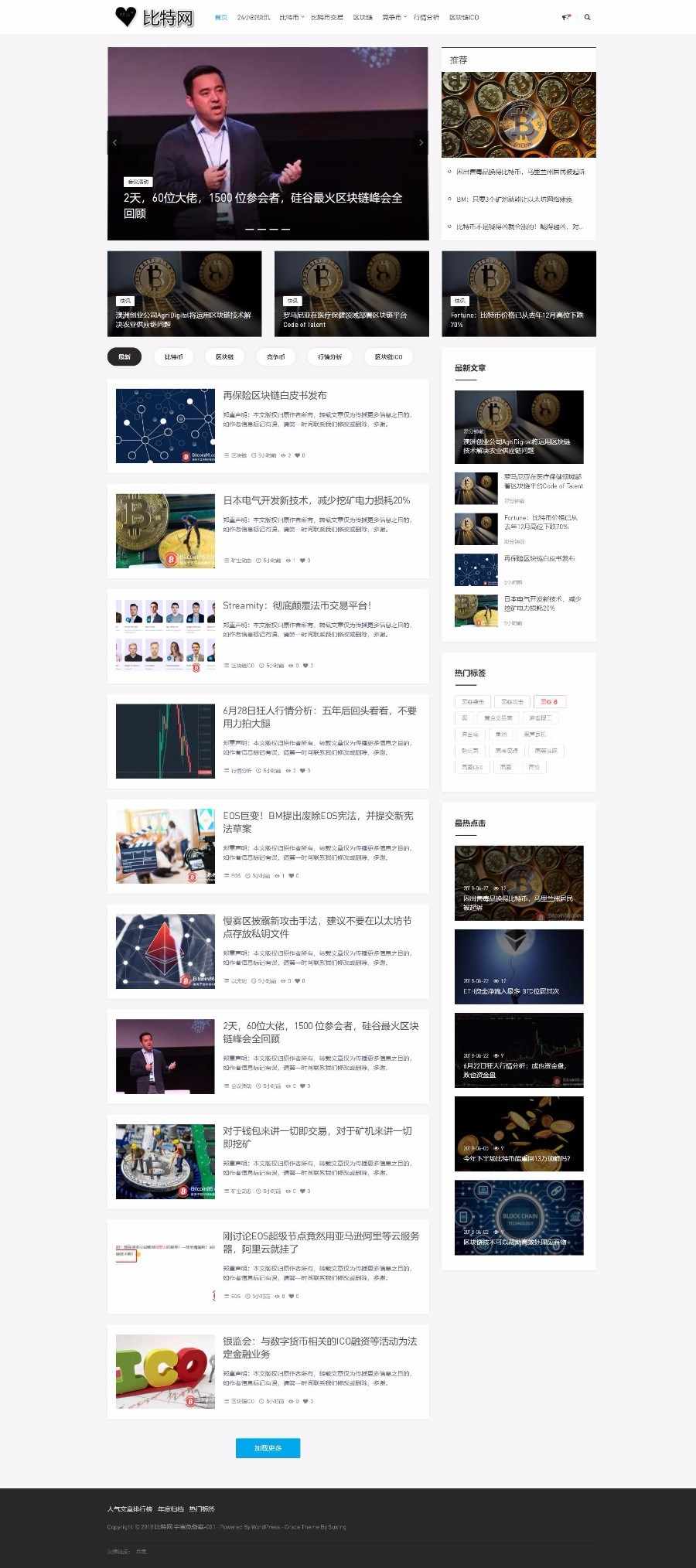The width and height of the screenshot is (696, 1568).
Task: Click the eye view-count icon under 再保险区块链白皮书发布
Action: tap(282, 455)
